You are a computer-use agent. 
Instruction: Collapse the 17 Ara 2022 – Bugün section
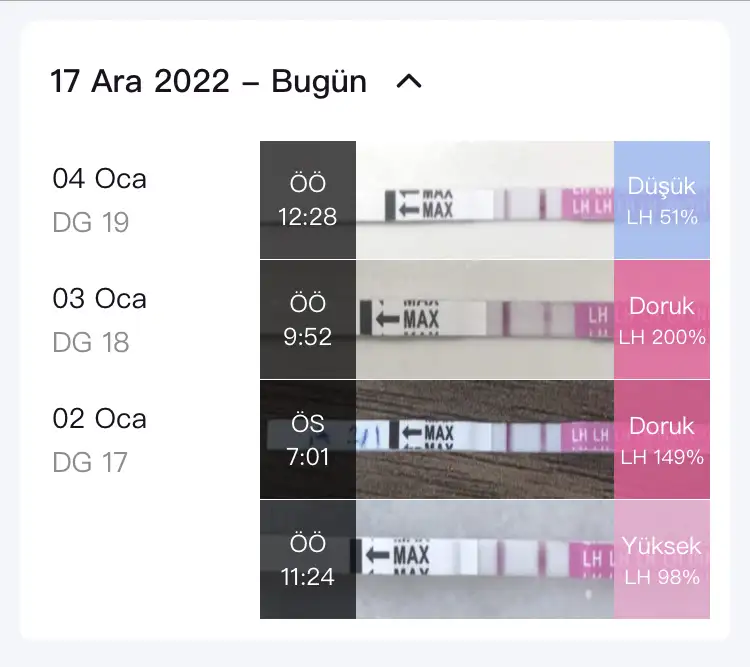[409, 82]
